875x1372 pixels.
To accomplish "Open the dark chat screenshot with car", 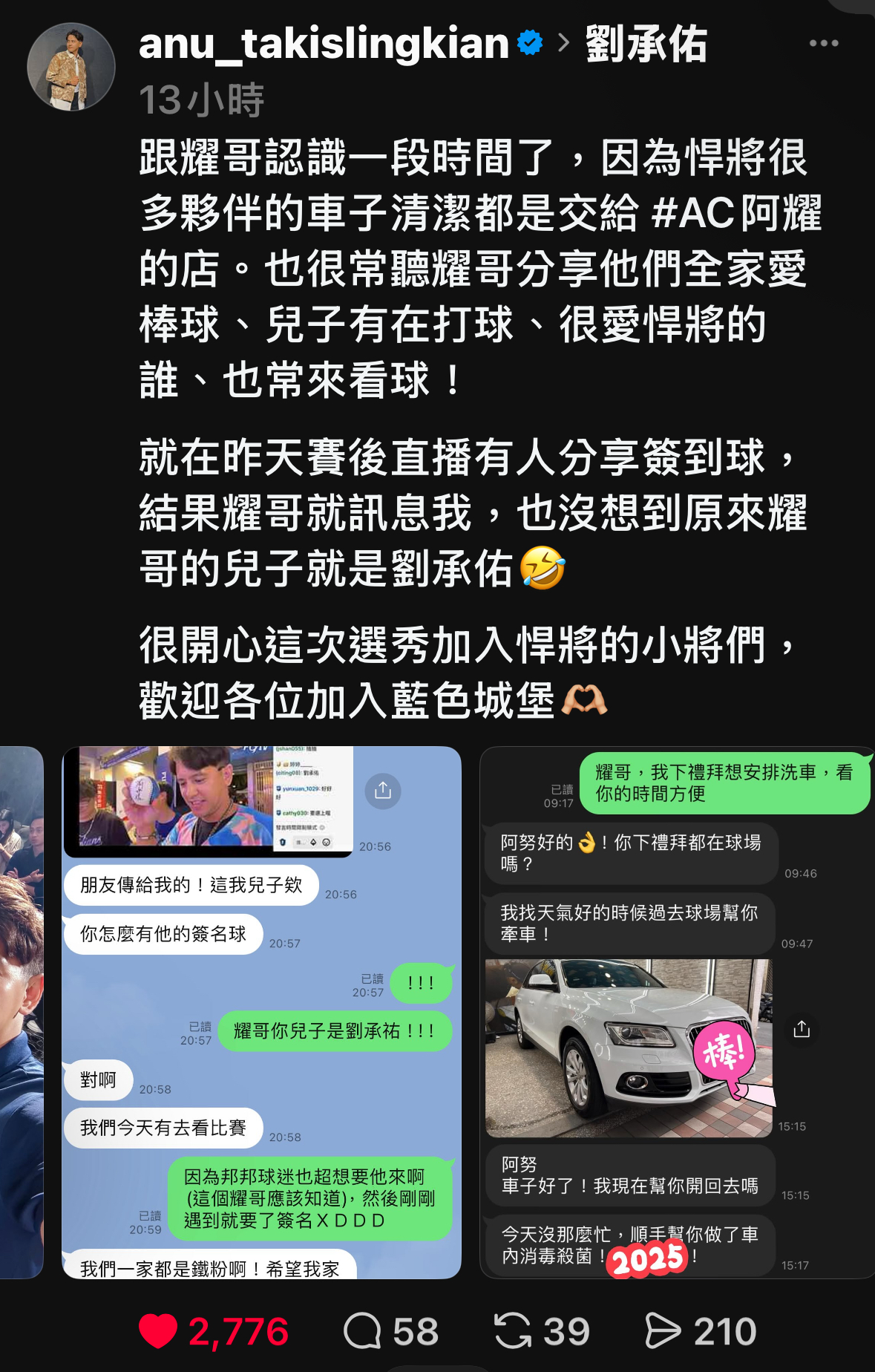I will click(675, 1012).
